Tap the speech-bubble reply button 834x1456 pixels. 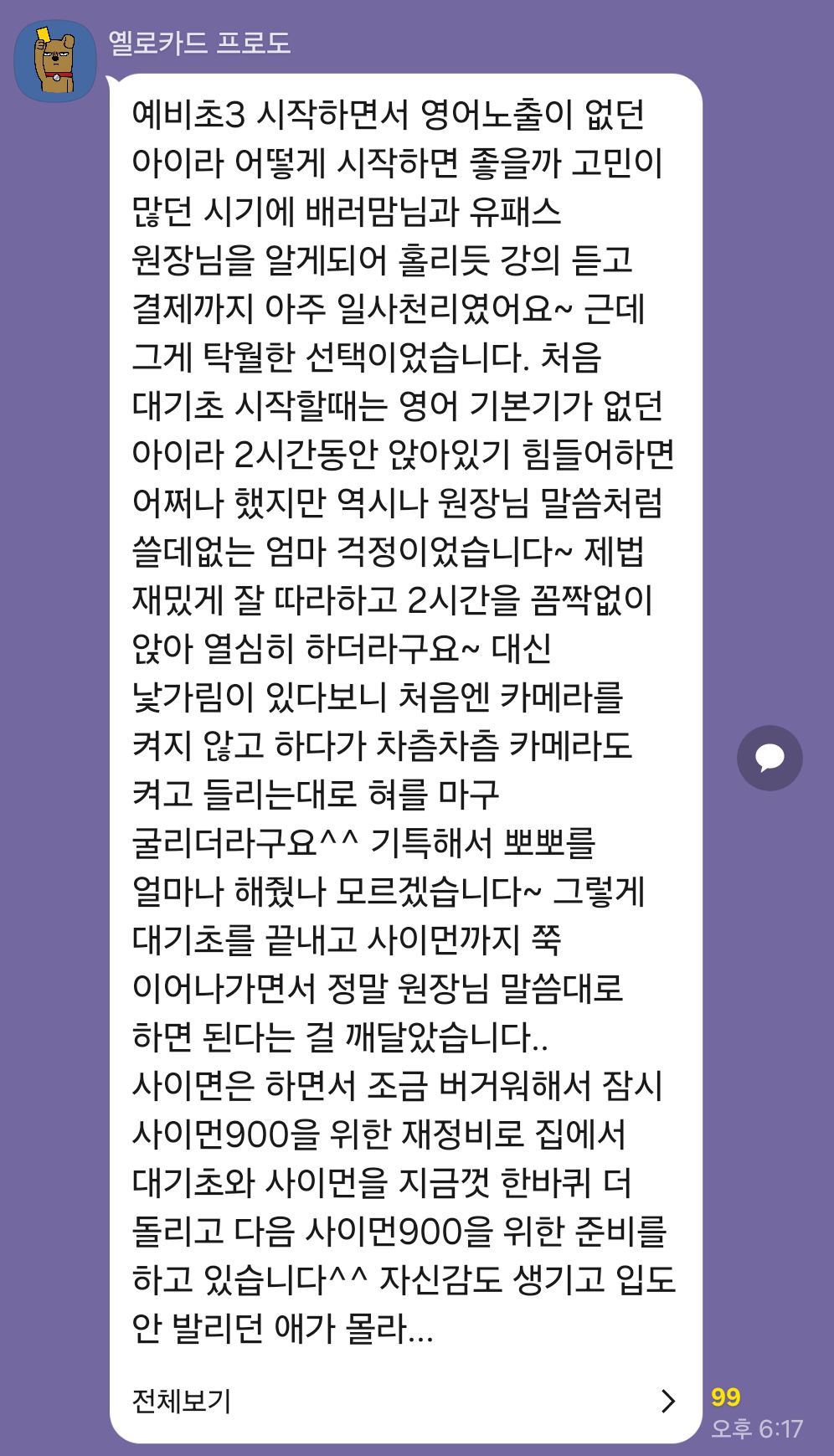pyautogui.click(x=769, y=757)
